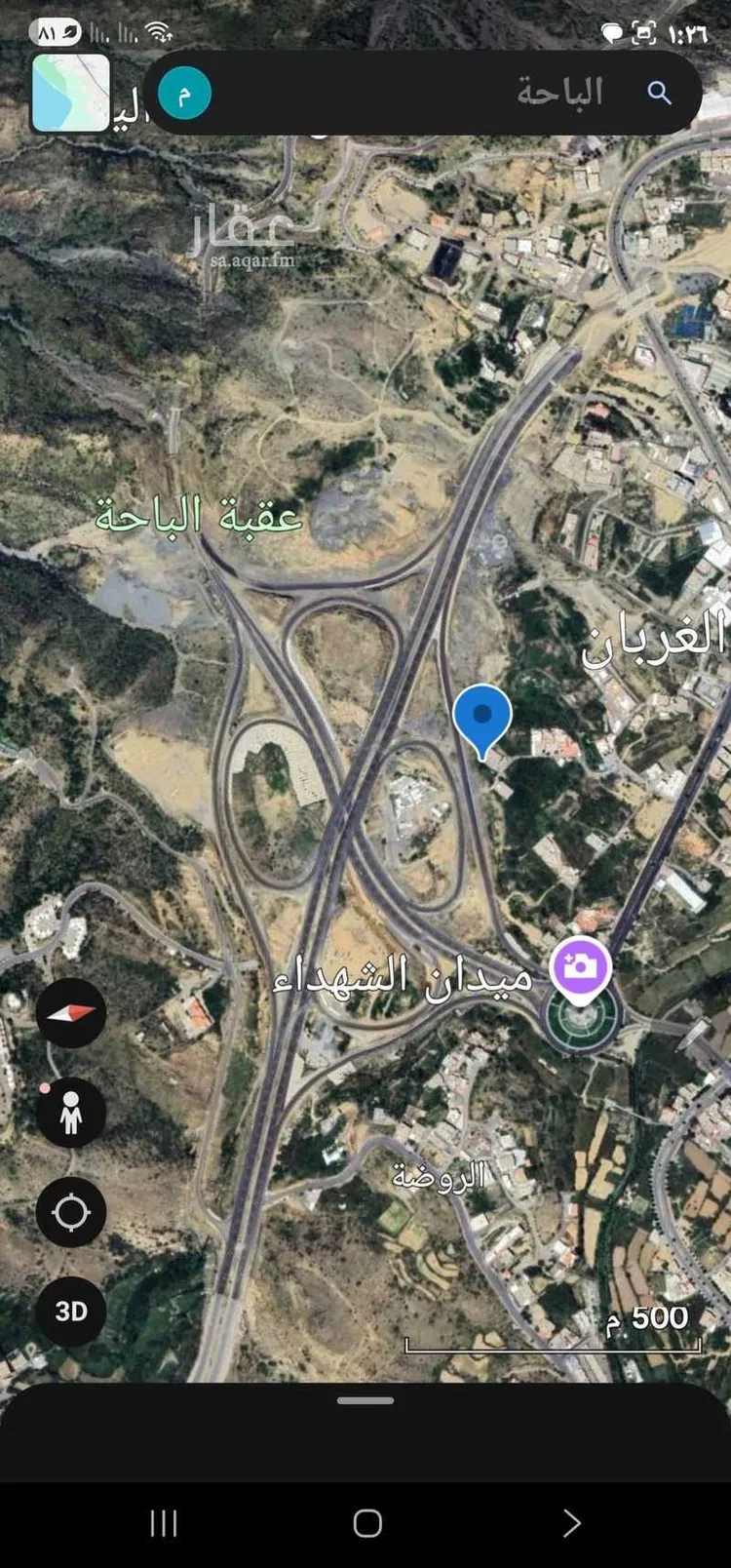Open the account profile avatar
The width and height of the screenshot is (731, 1568).
click(184, 94)
